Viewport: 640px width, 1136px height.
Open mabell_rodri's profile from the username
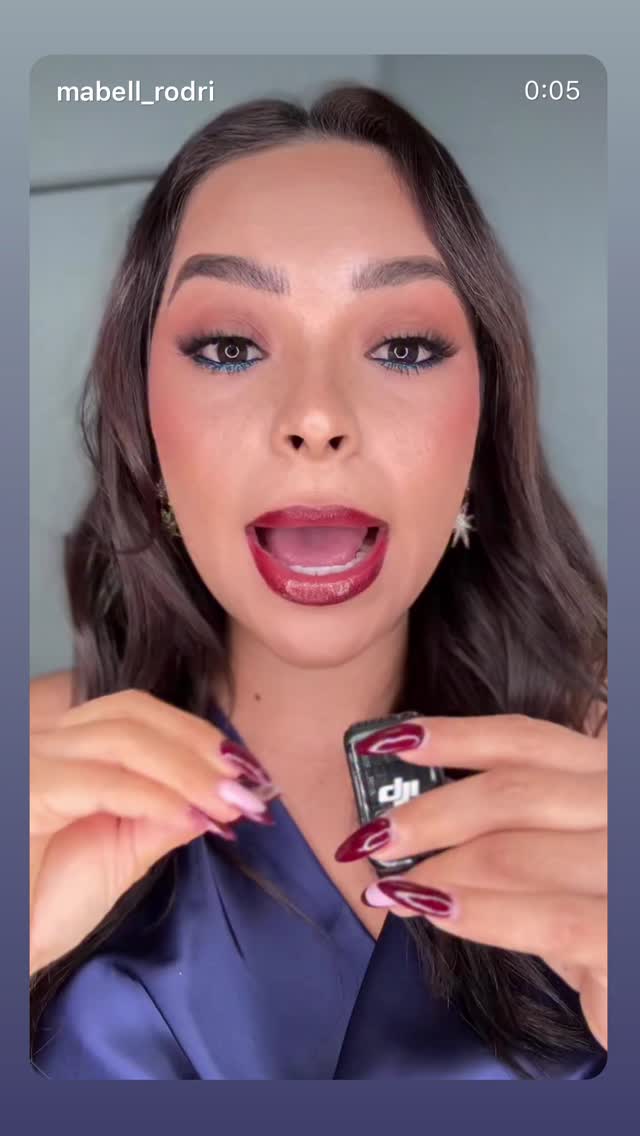click(136, 92)
